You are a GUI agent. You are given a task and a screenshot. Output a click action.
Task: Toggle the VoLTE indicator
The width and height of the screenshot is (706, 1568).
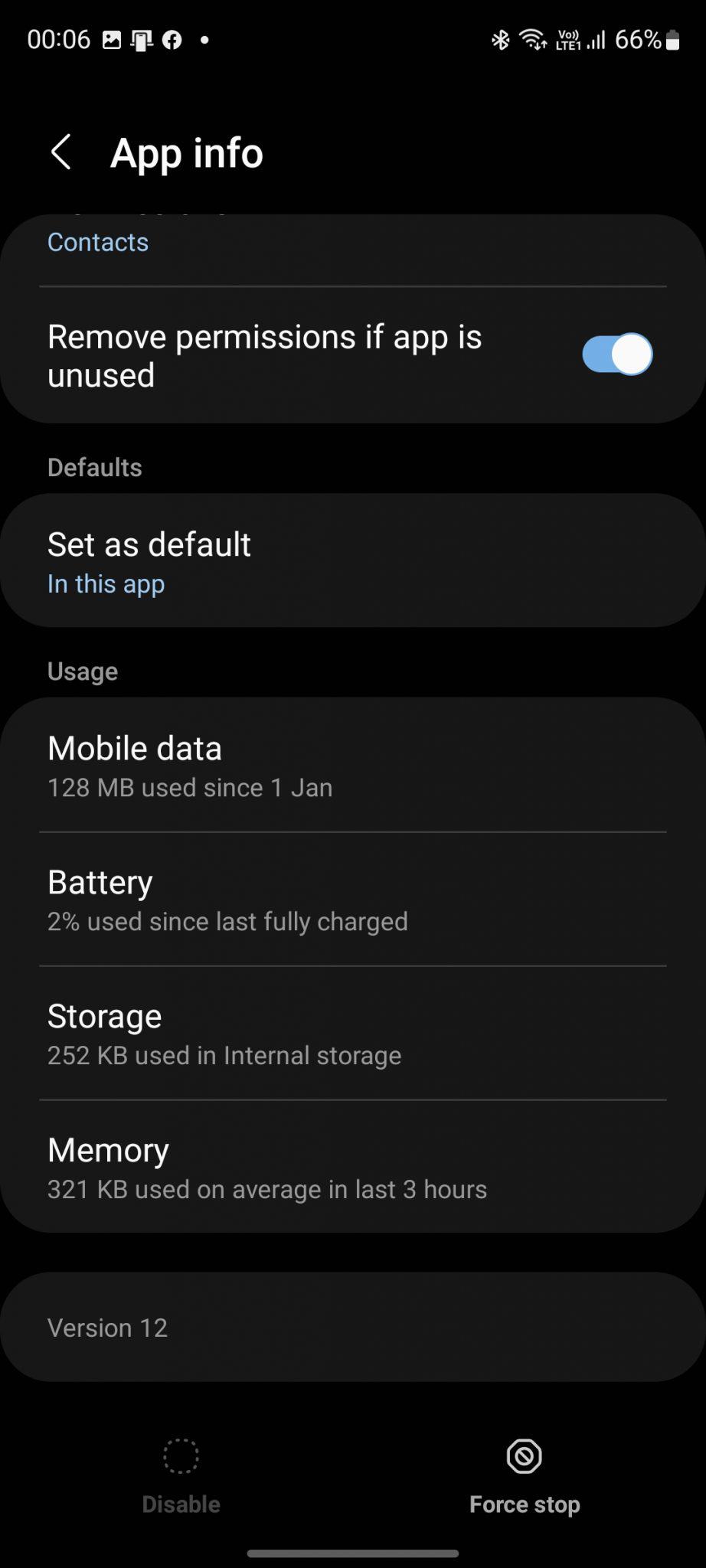(x=567, y=38)
